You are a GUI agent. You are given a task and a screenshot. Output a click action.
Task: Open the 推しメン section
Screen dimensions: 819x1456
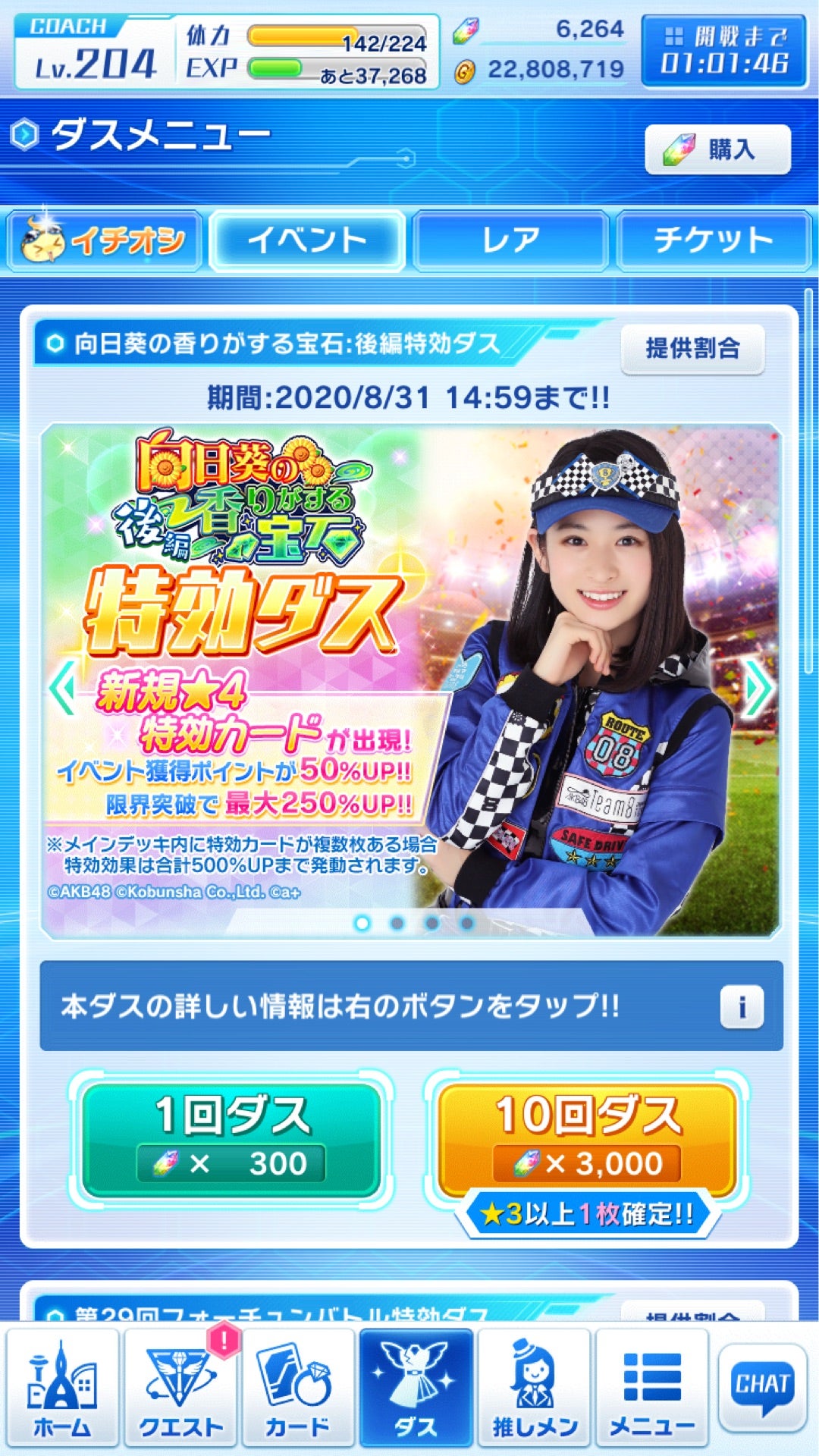(x=535, y=1387)
